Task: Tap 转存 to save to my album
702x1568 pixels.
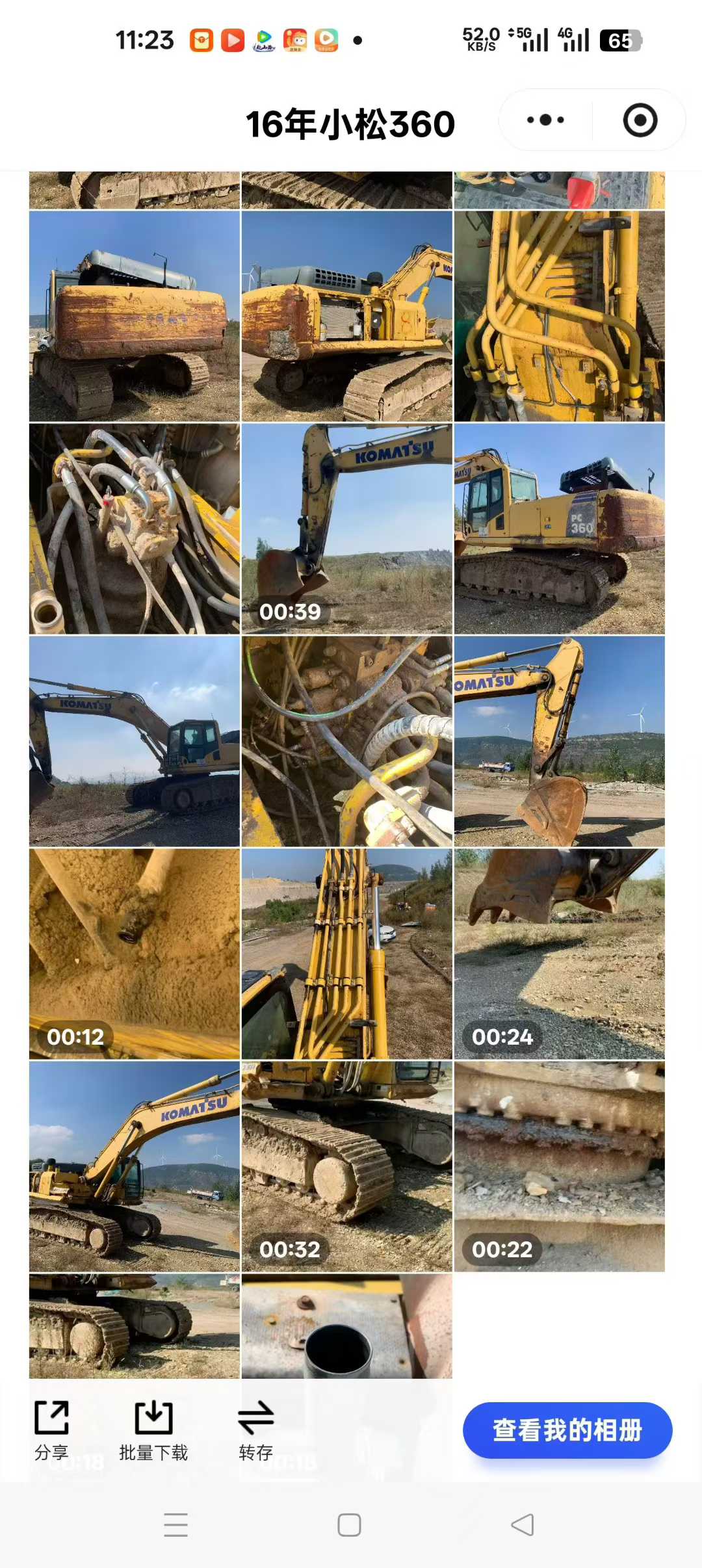Action: coord(255,1430)
